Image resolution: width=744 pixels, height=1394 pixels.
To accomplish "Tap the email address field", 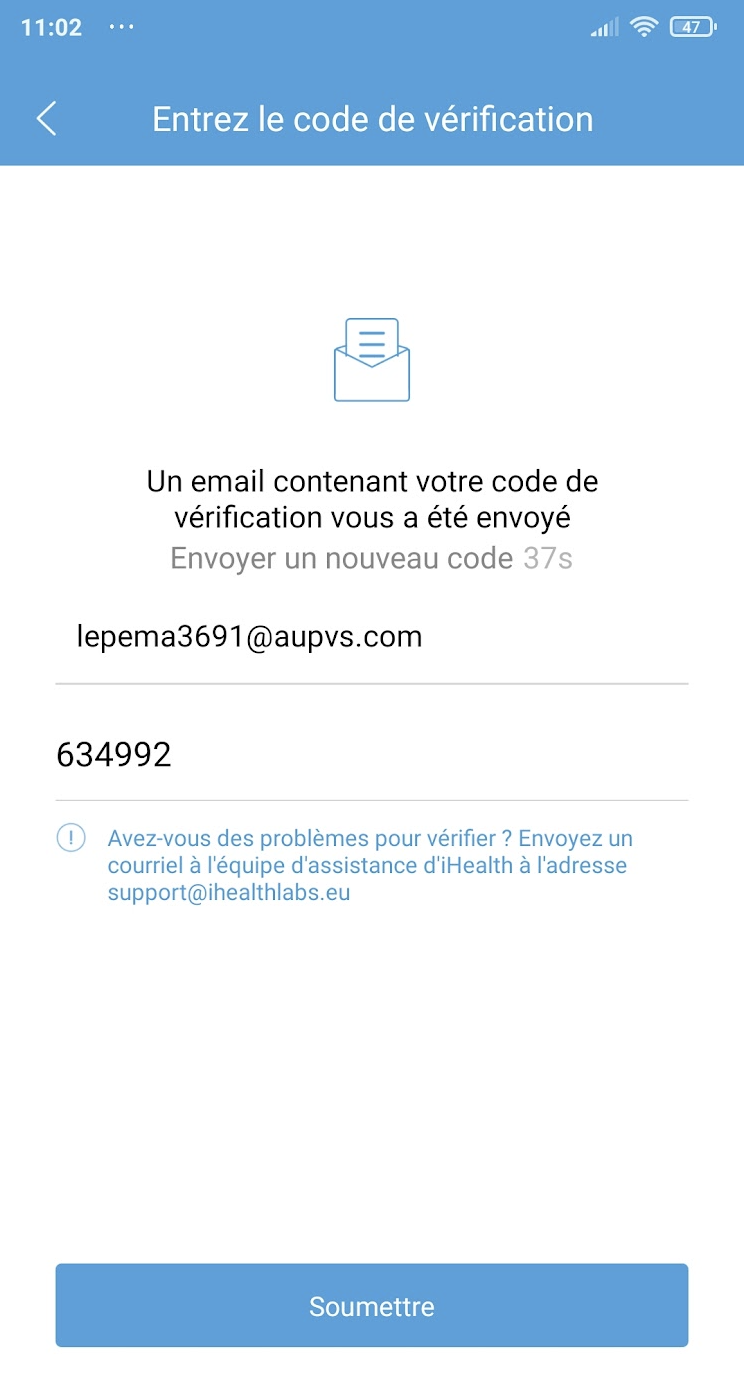I will [x=370, y=637].
